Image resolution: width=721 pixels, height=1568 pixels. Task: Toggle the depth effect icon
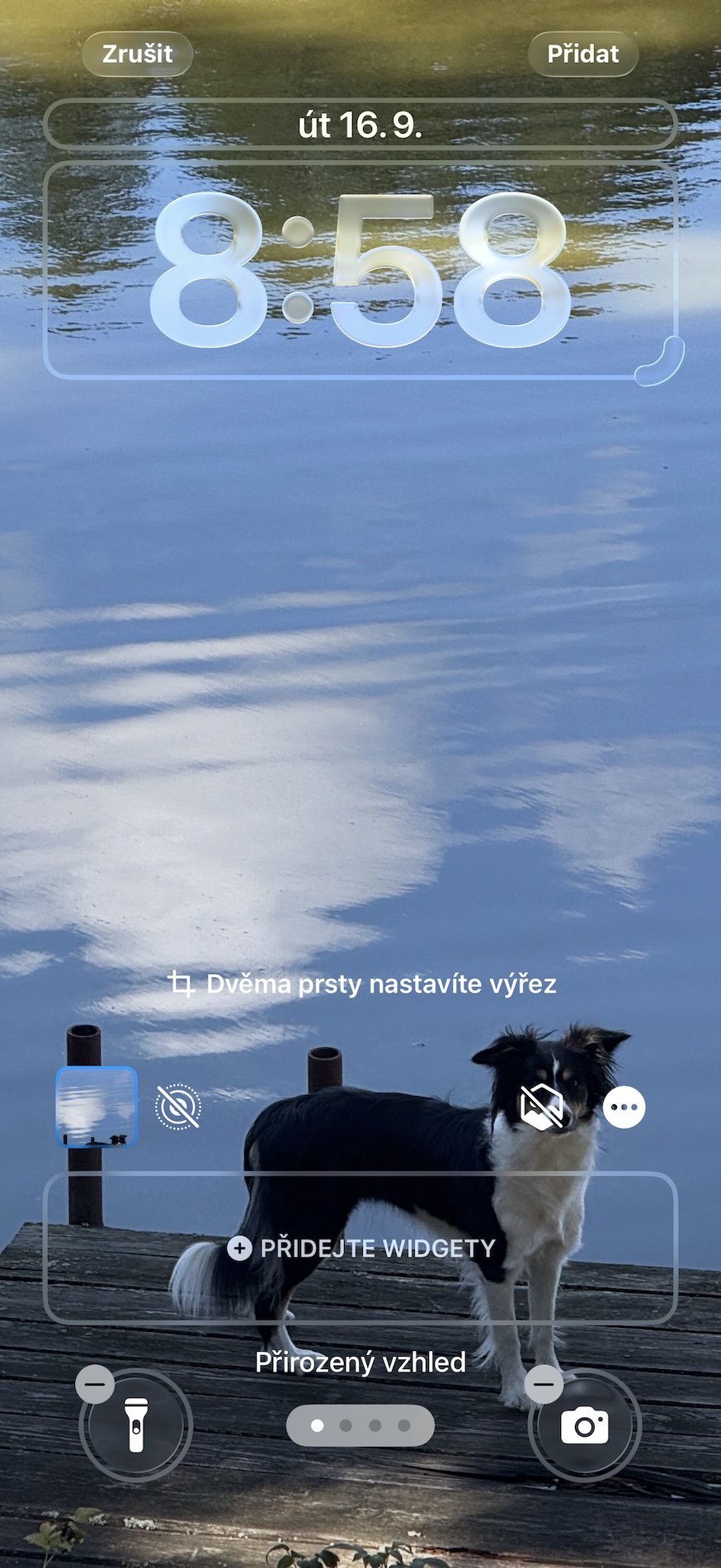click(x=178, y=1107)
